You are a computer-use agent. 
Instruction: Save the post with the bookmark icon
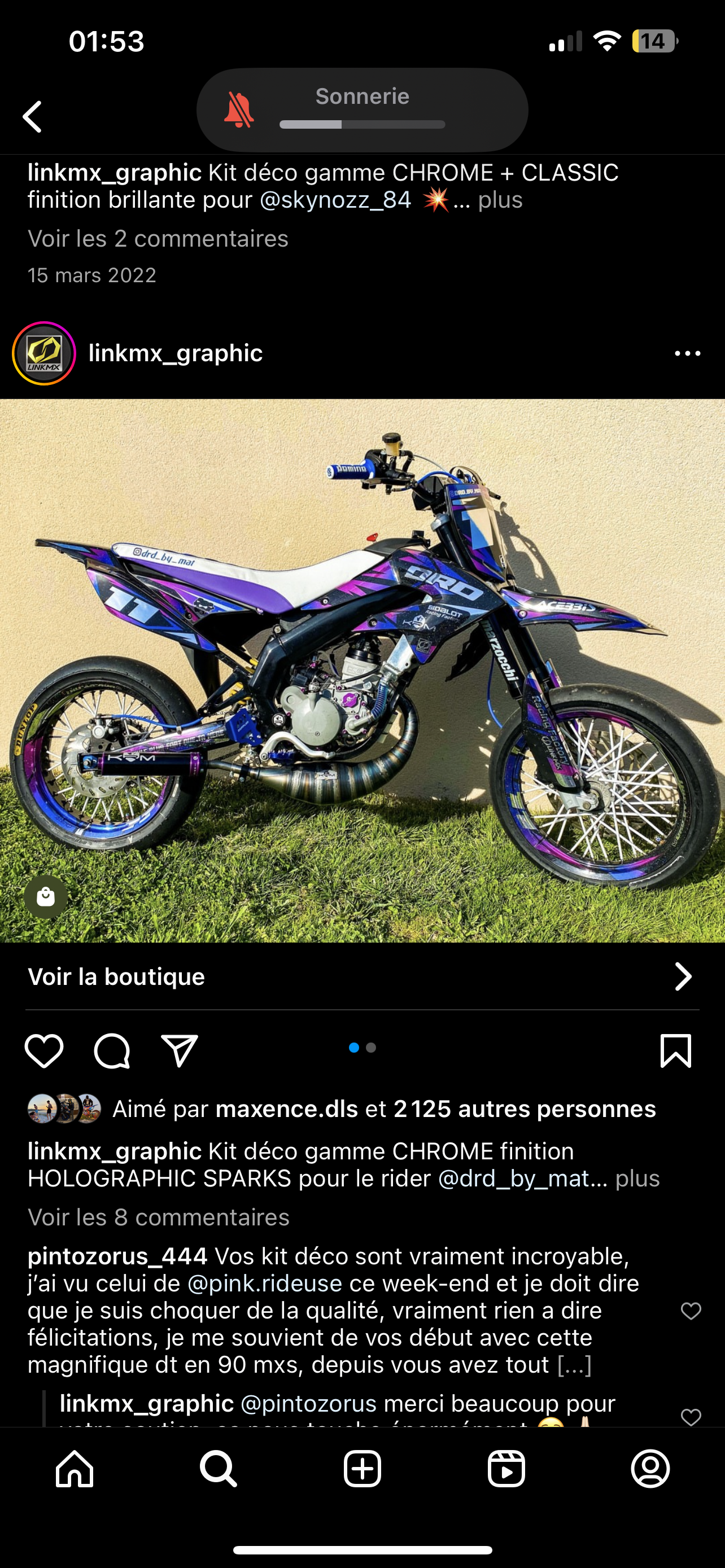[x=676, y=1050]
